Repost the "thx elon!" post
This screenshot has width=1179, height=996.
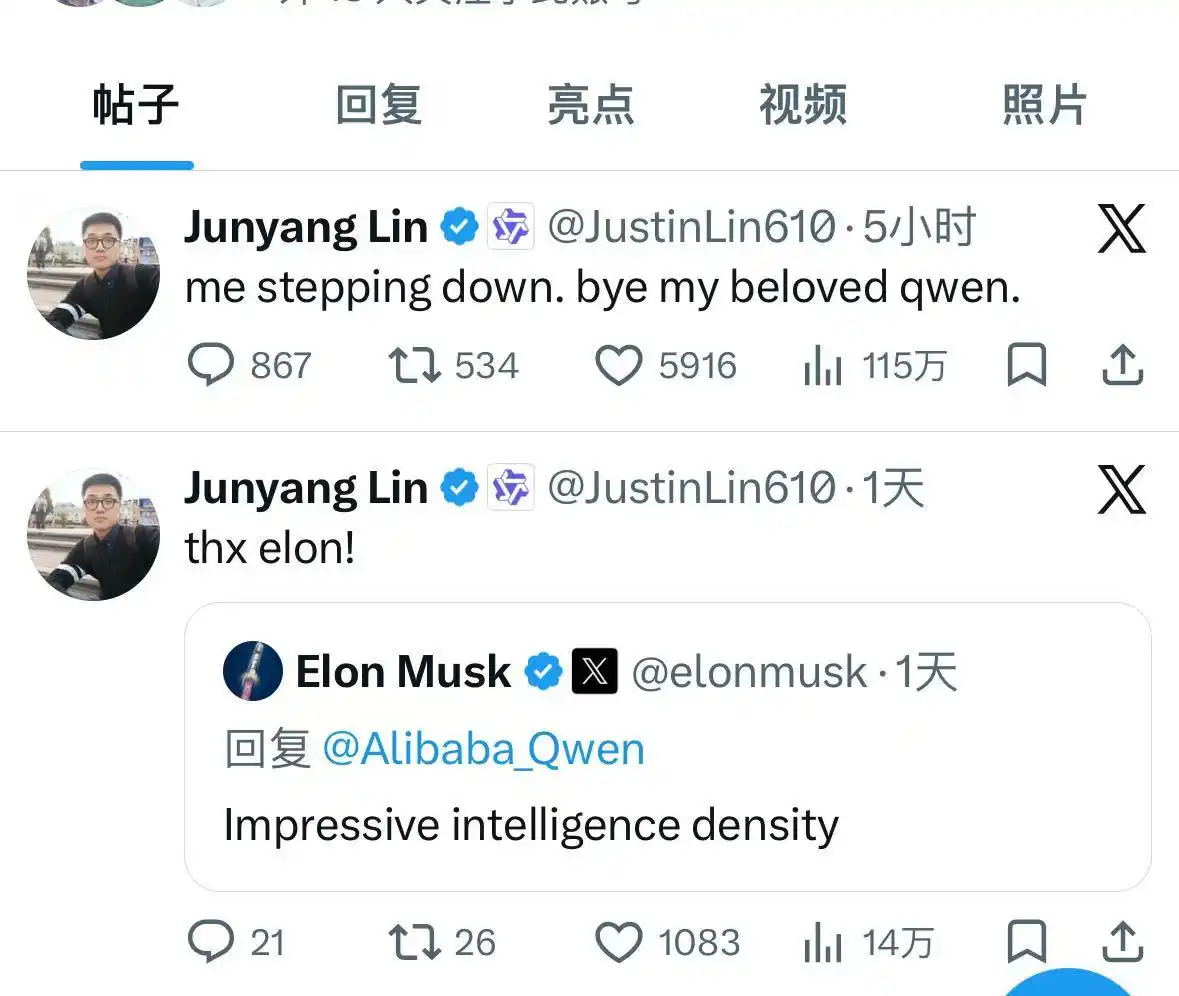click(414, 942)
